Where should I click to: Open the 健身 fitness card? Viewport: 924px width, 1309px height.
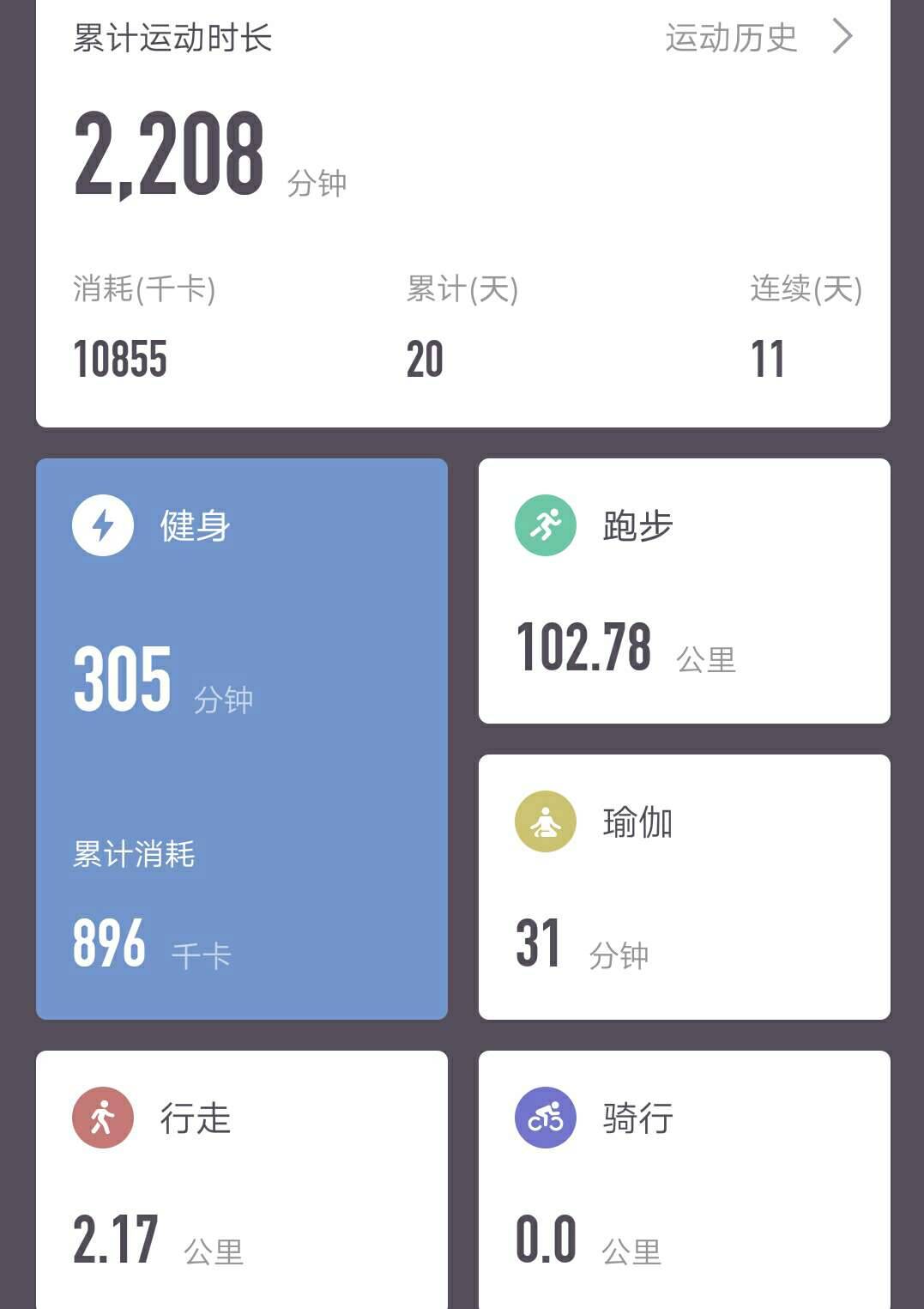[x=243, y=734]
